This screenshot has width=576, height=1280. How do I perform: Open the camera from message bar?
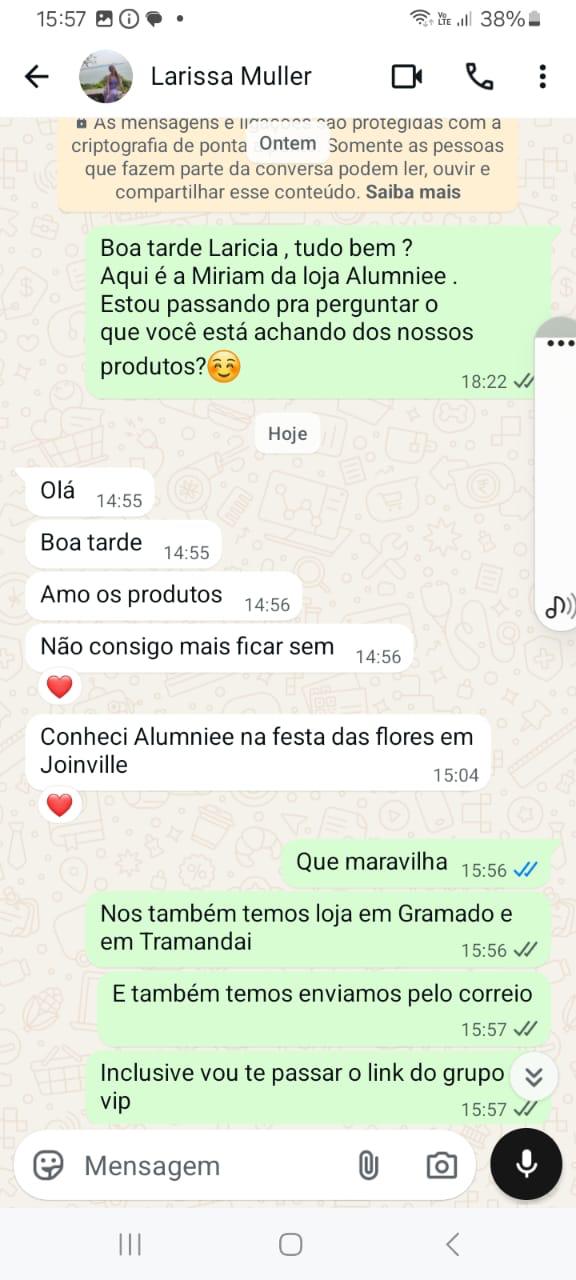(x=441, y=1165)
